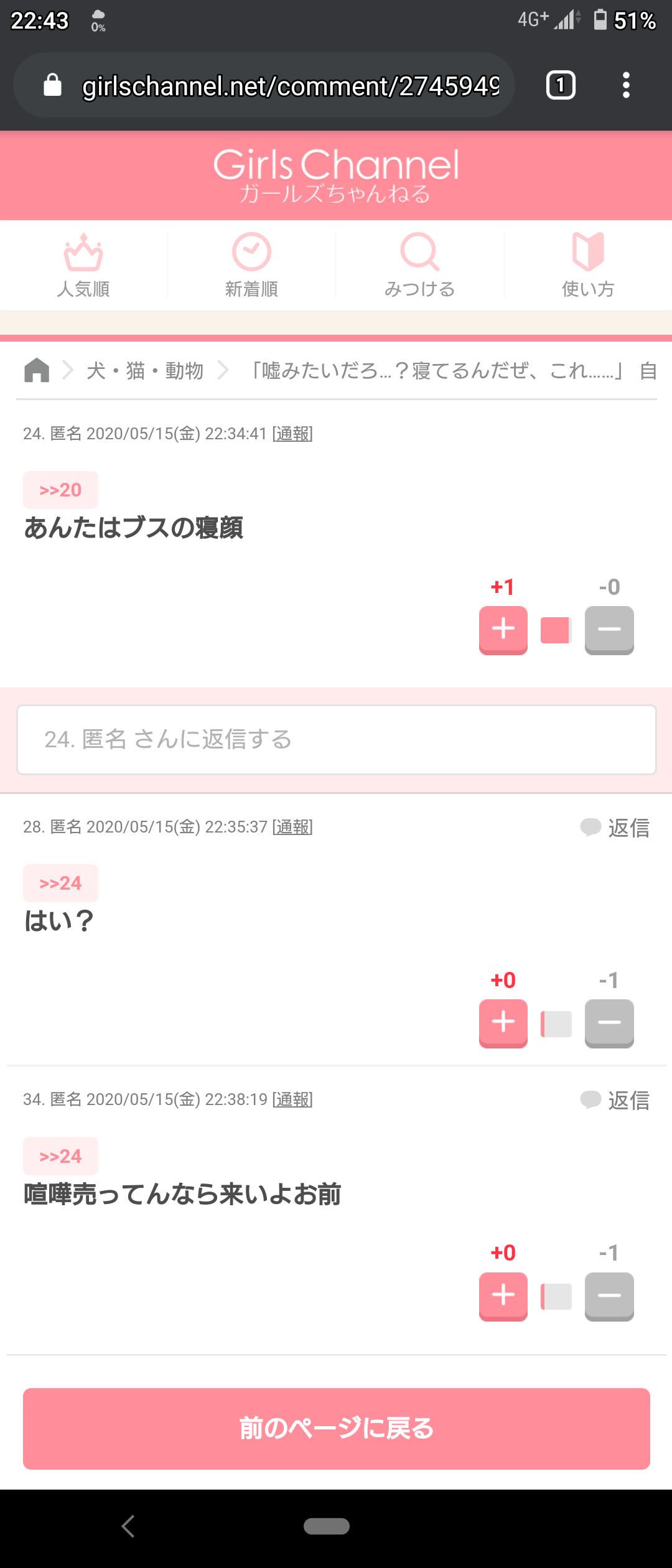Open the >>20 quoted comment link
Screen dimensions: 672x1568
[x=60, y=490]
